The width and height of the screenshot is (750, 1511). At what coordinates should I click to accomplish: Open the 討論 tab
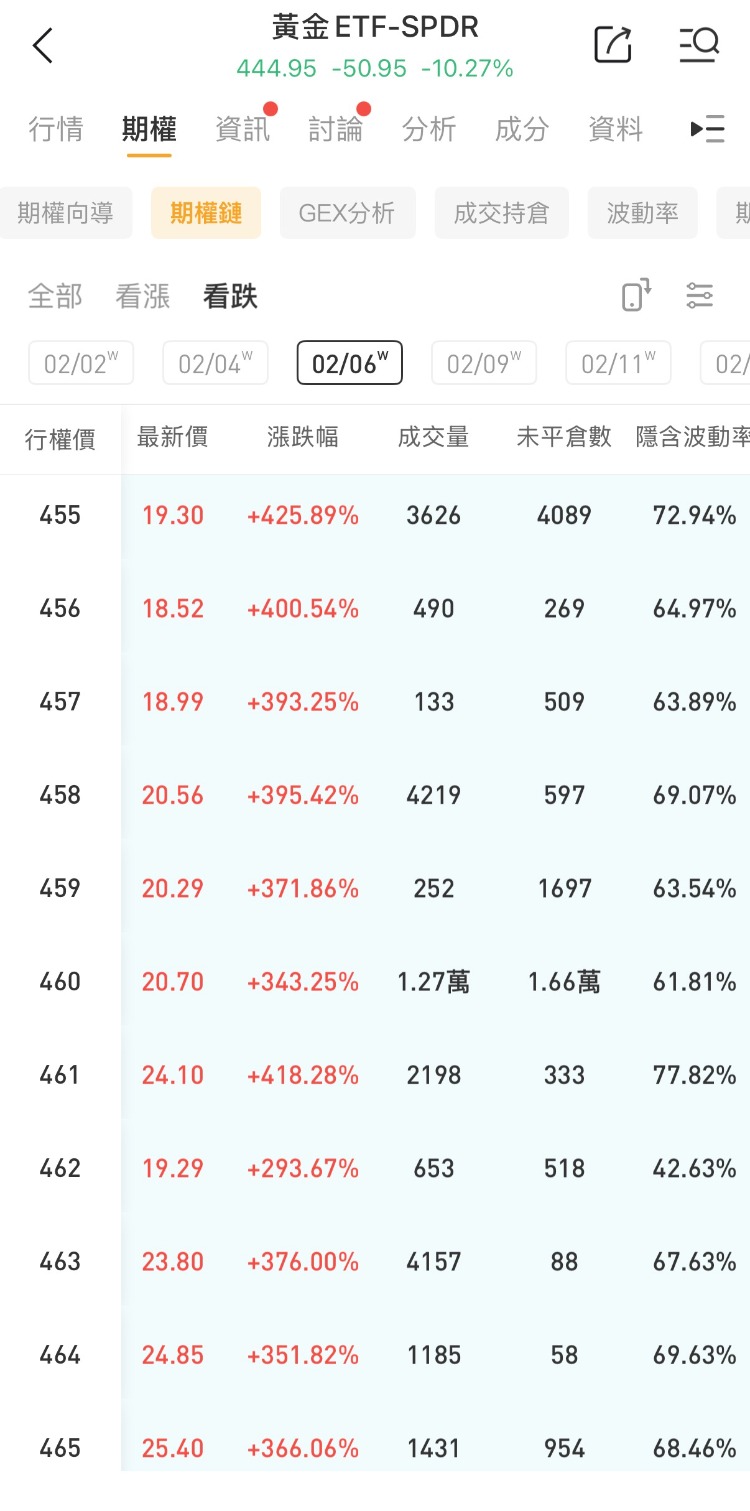pos(336,129)
